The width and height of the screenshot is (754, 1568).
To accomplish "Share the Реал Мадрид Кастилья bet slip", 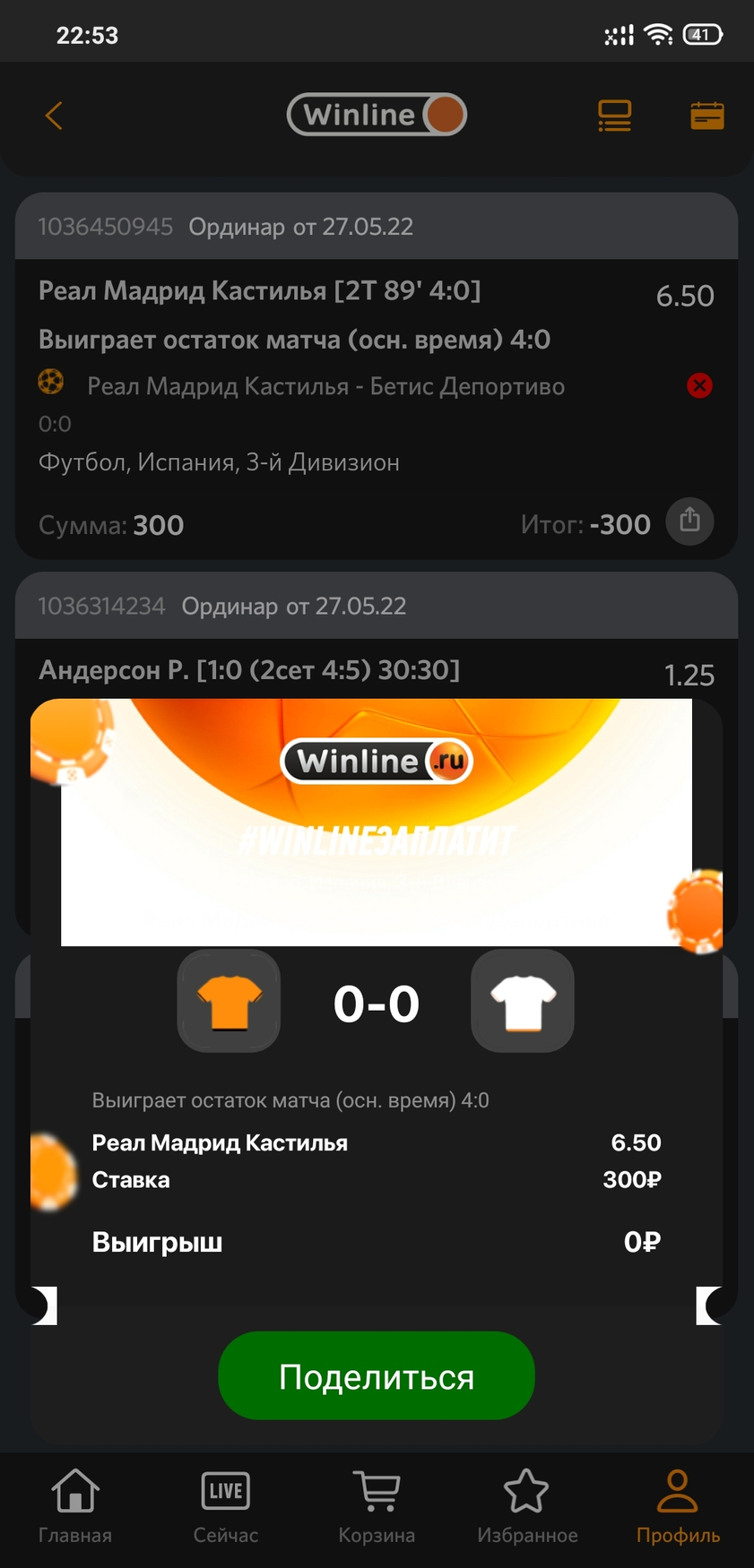I will [x=689, y=521].
